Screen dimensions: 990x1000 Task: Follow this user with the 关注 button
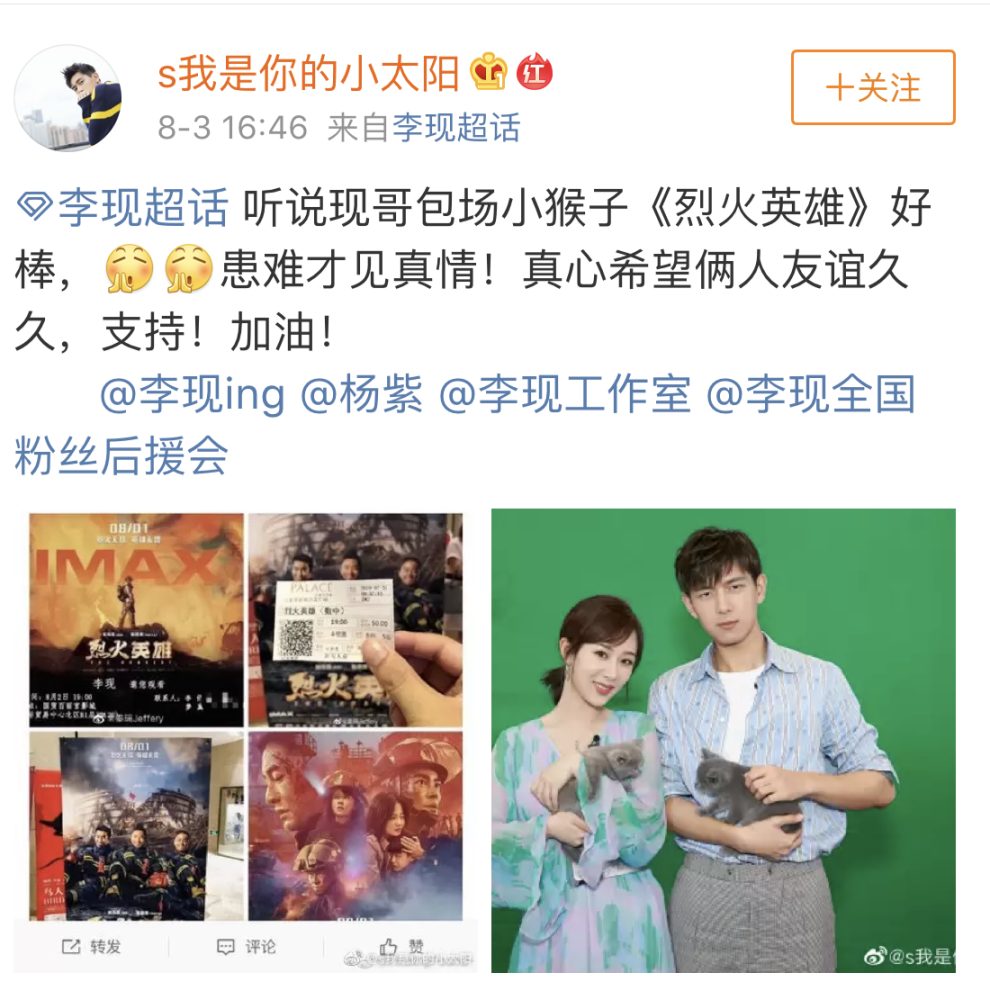[872, 88]
